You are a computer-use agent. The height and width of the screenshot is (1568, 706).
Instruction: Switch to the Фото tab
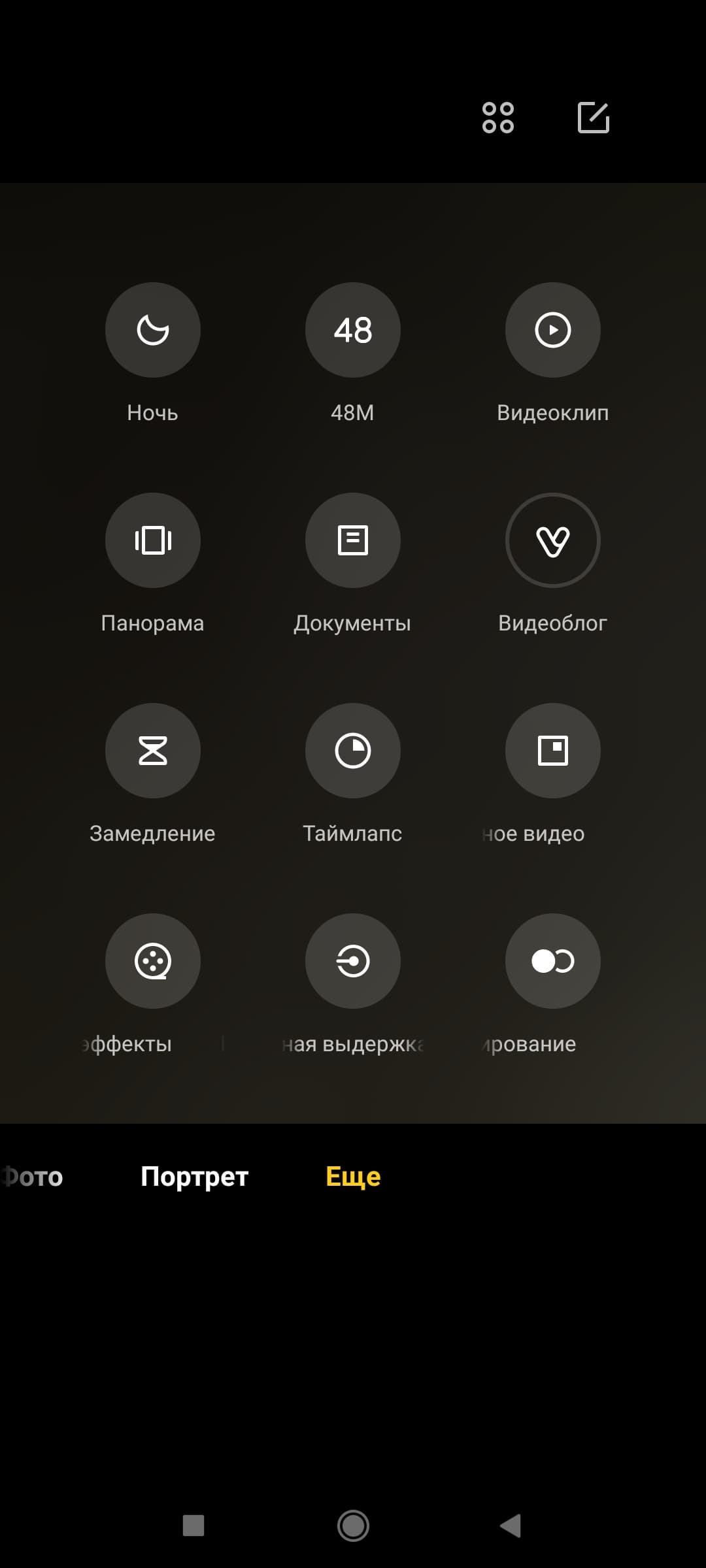pos(33,1177)
